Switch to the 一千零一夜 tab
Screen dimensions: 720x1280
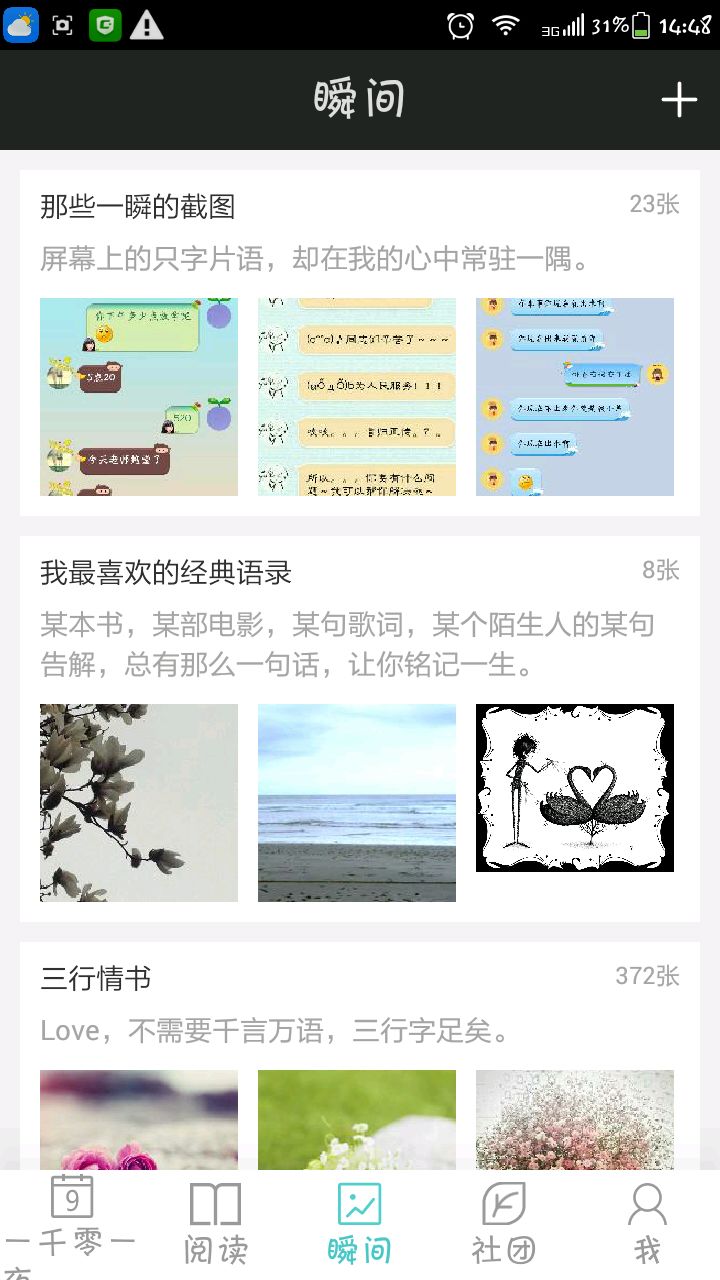[71, 1222]
